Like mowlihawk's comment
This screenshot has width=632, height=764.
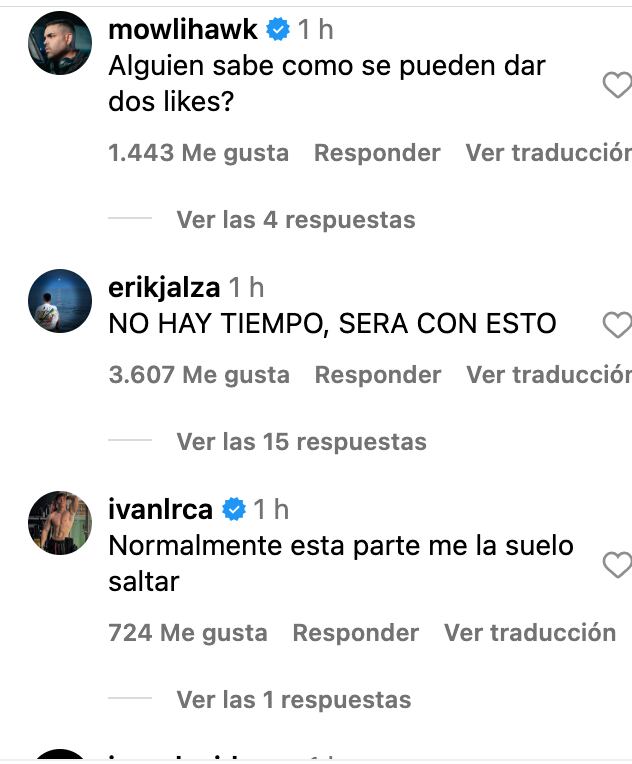618,86
